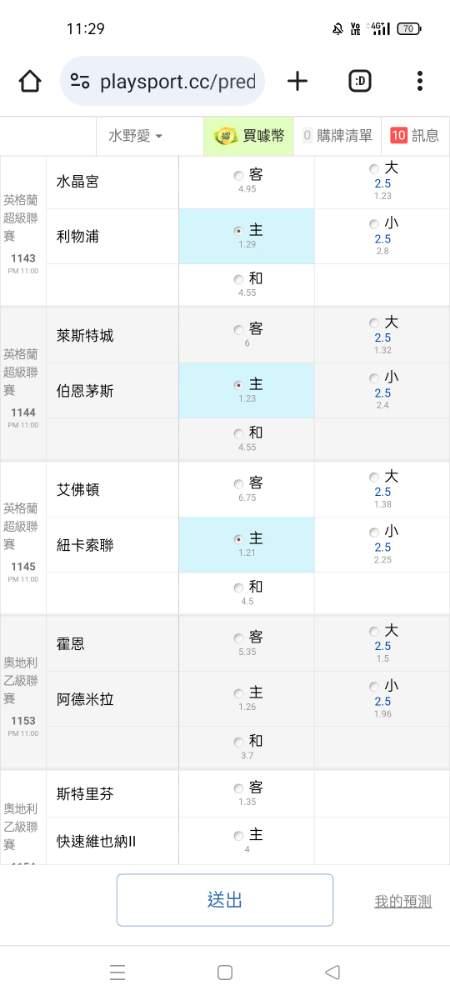This screenshot has width=450, height=1000.
Task: Open the 購牌清單 list
Action: tap(337, 136)
